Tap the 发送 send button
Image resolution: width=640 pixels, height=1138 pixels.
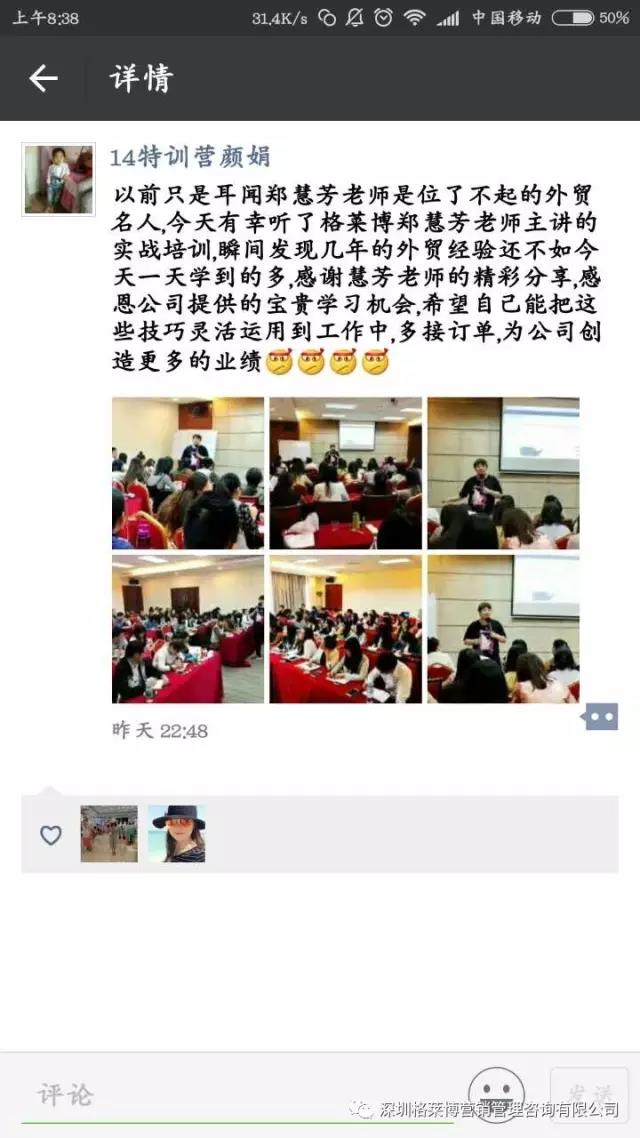coord(590,1092)
